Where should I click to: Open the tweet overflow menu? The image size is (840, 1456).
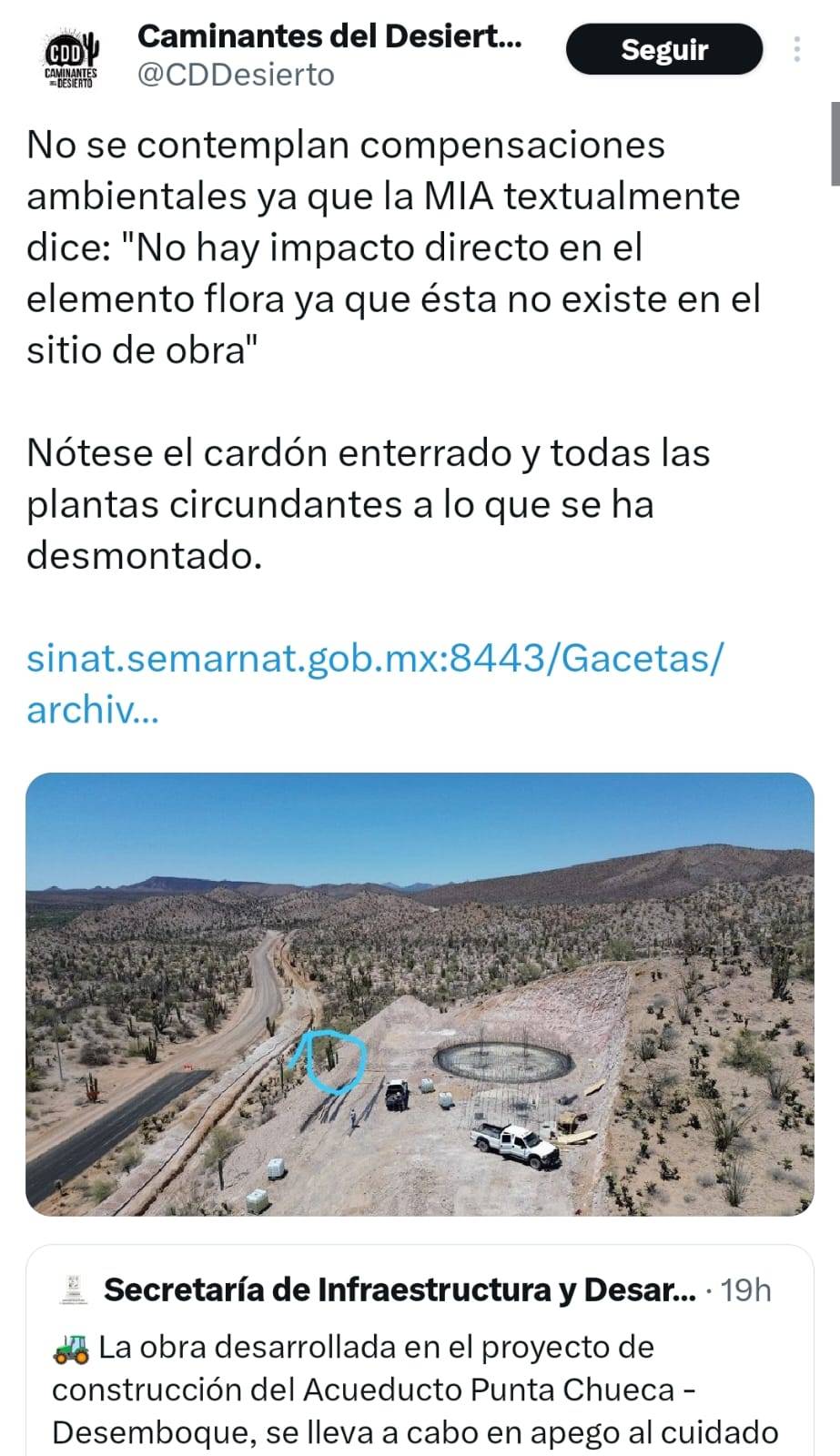(797, 49)
